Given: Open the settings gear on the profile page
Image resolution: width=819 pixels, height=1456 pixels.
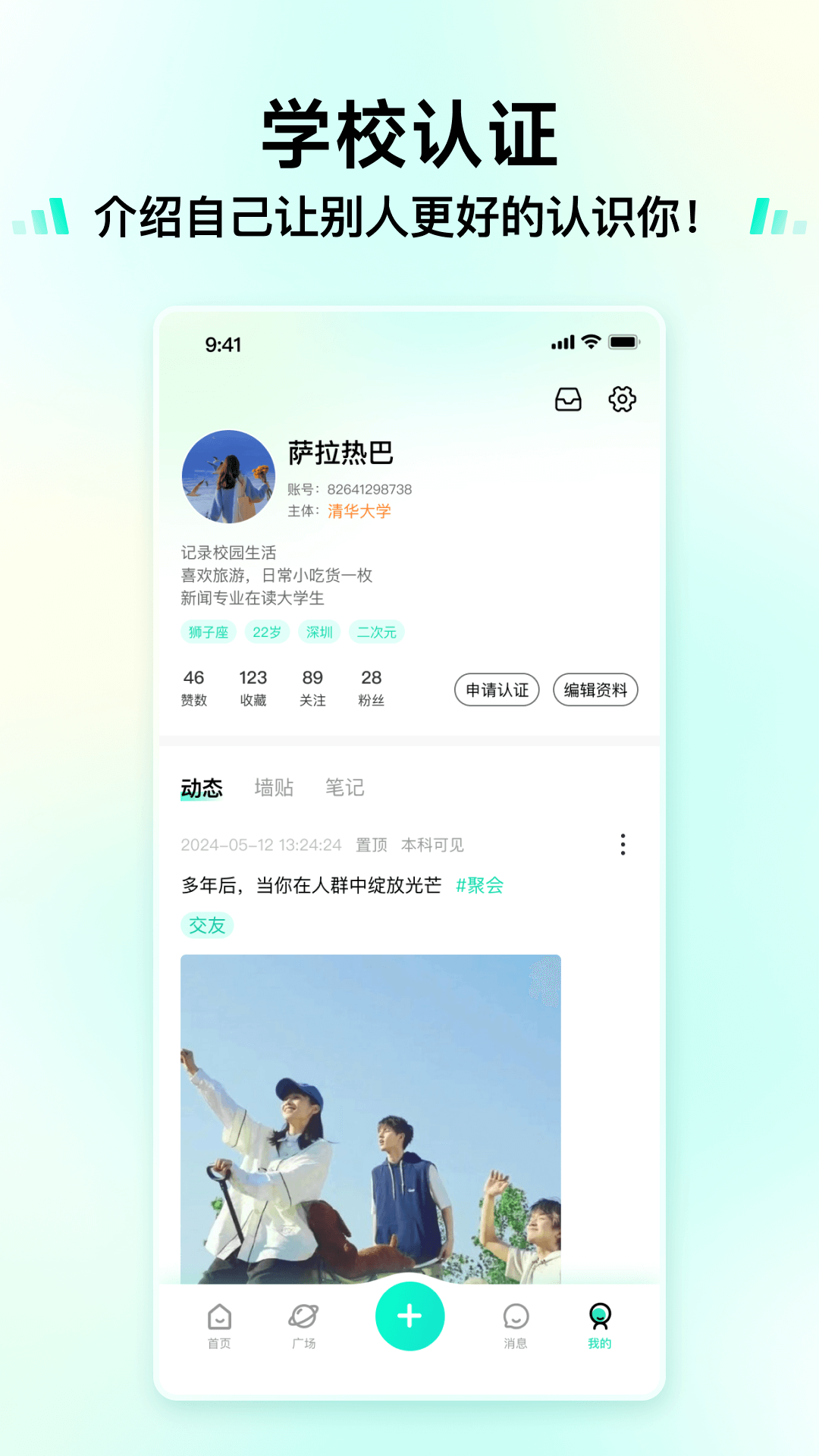Looking at the screenshot, I should click(x=622, y=398).
